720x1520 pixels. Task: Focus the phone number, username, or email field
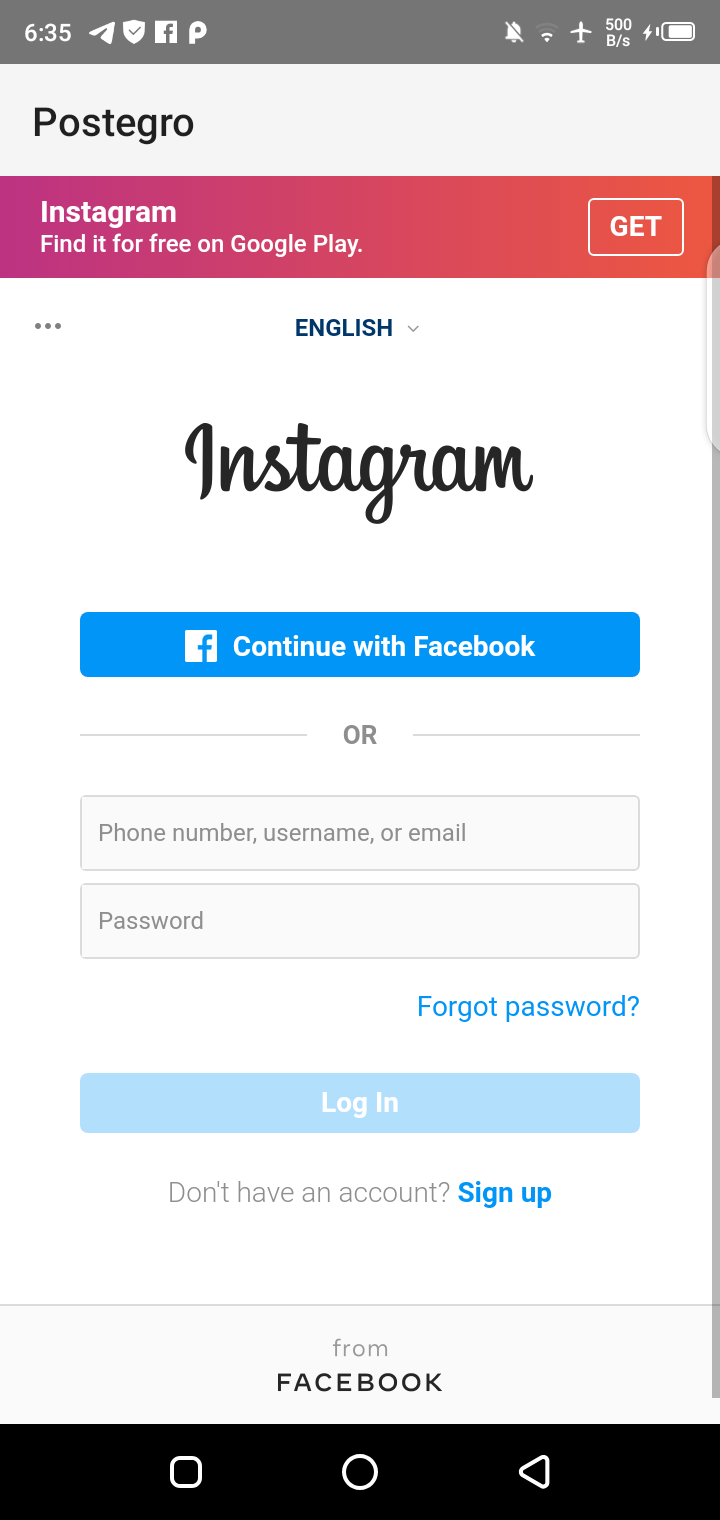(360, 833)
